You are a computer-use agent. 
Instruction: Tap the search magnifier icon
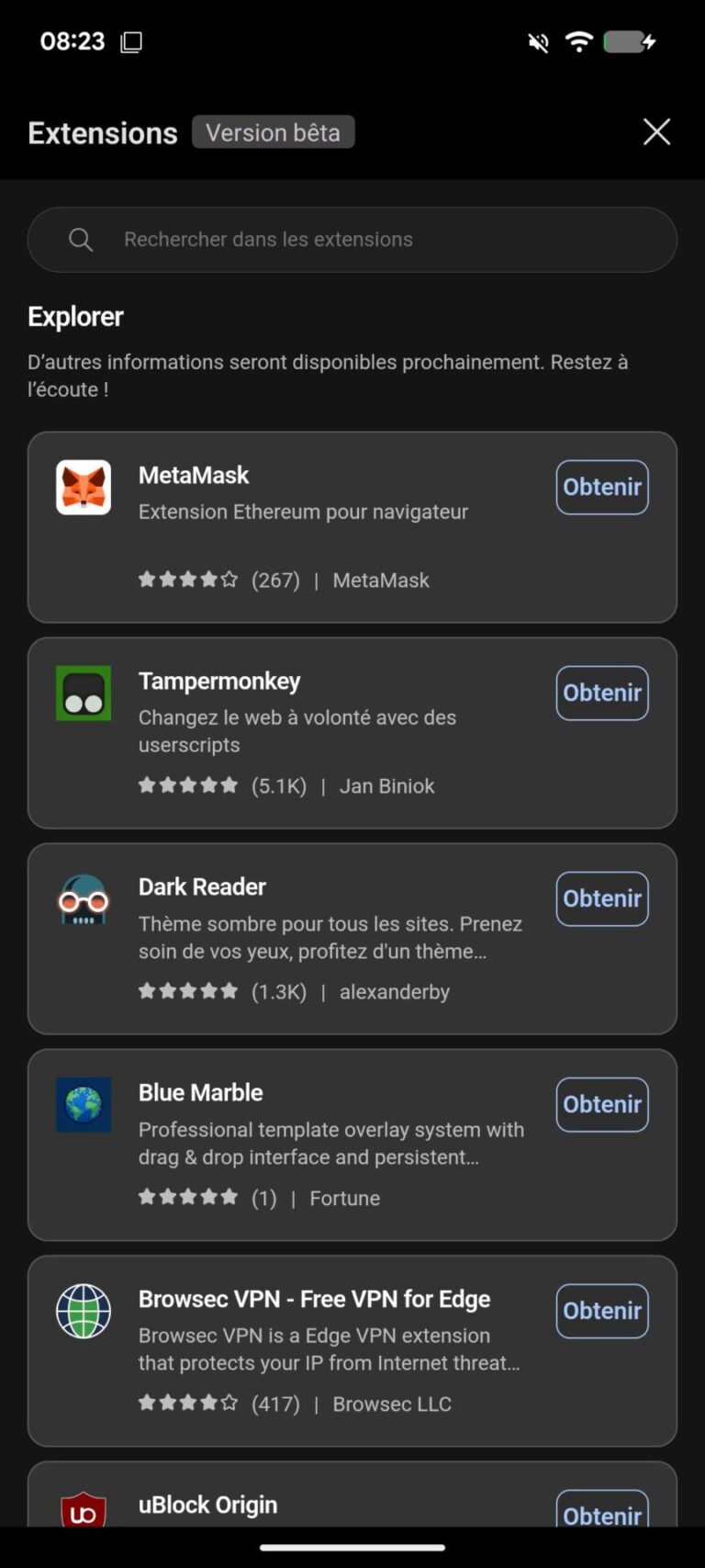click(x=81, y=239)
